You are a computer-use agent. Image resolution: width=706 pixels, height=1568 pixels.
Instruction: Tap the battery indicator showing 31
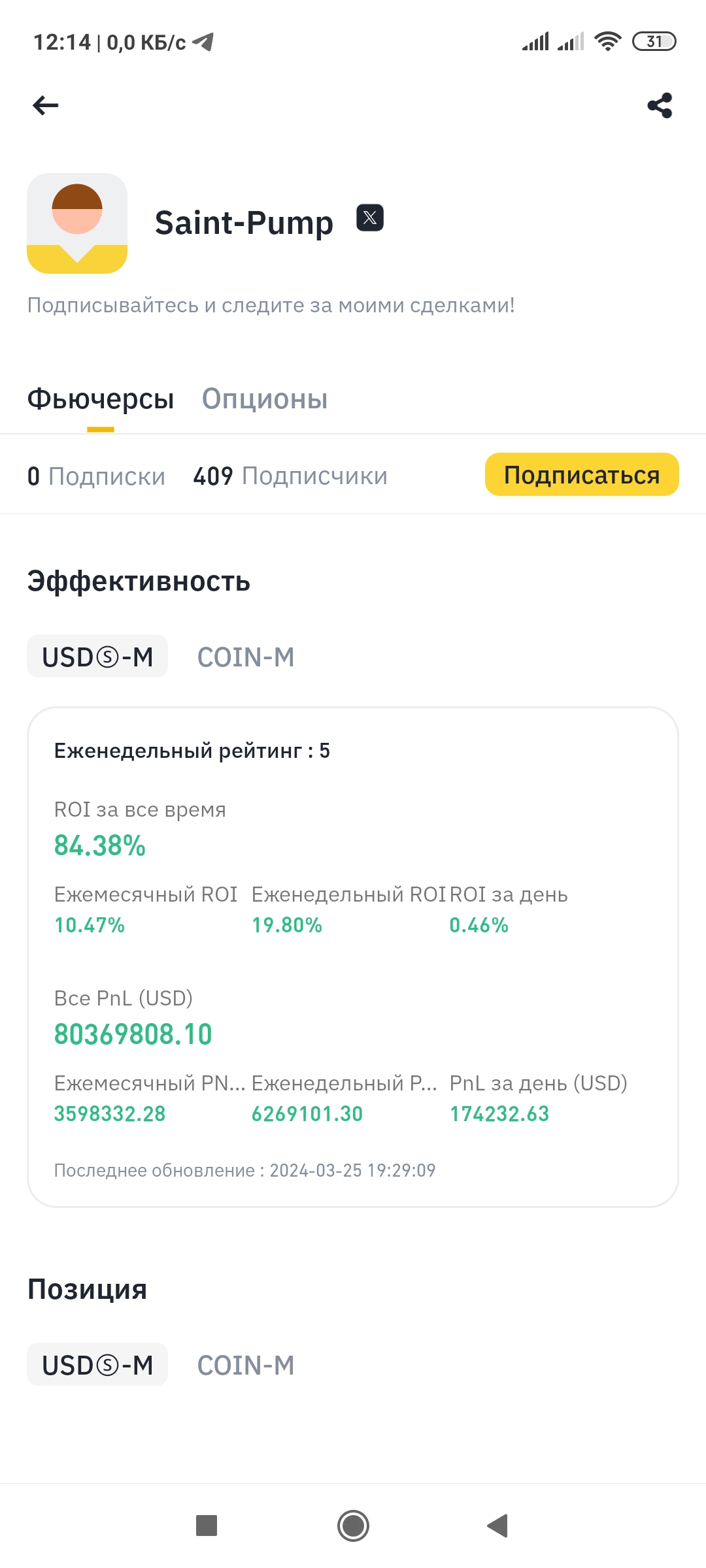click(x=653, y=41)
